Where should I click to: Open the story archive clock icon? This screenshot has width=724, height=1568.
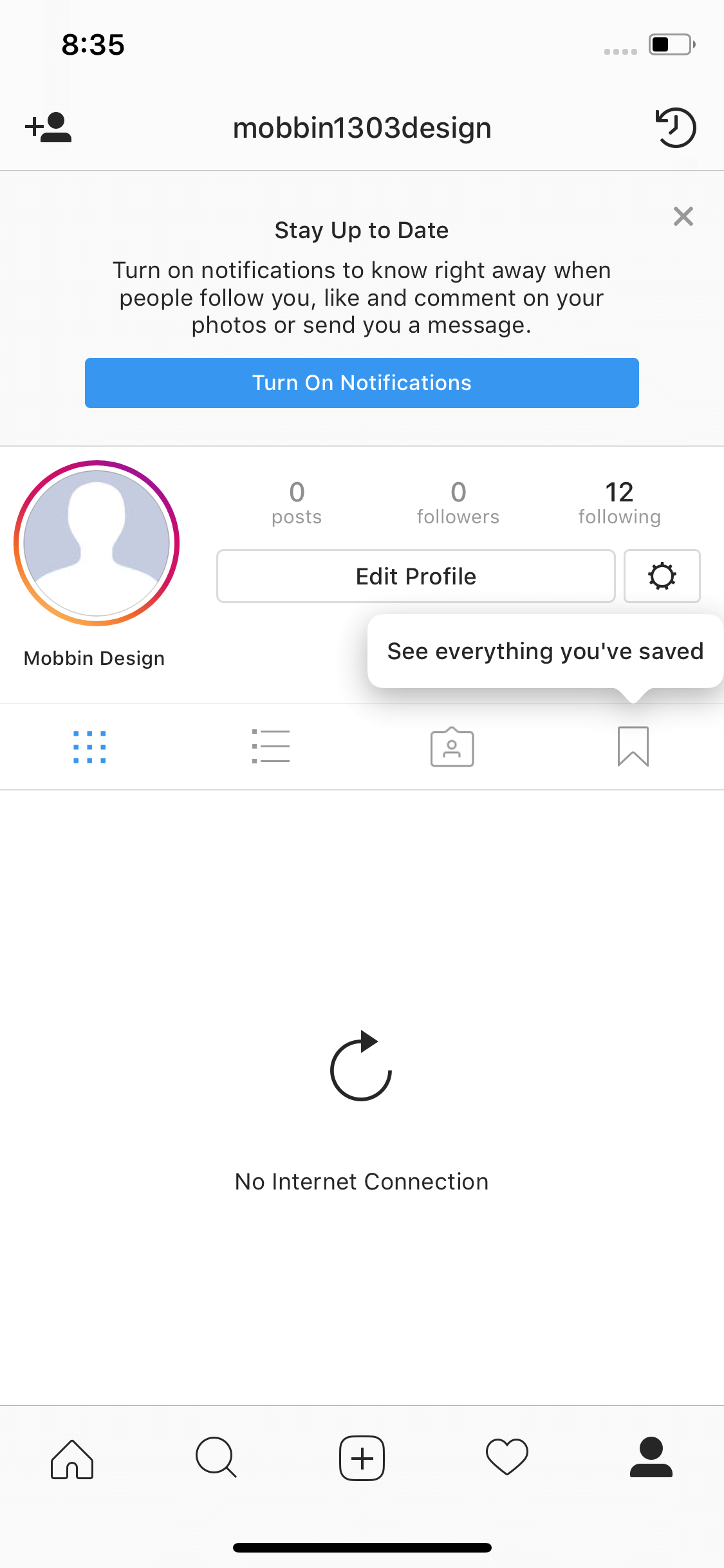[676, 127]
